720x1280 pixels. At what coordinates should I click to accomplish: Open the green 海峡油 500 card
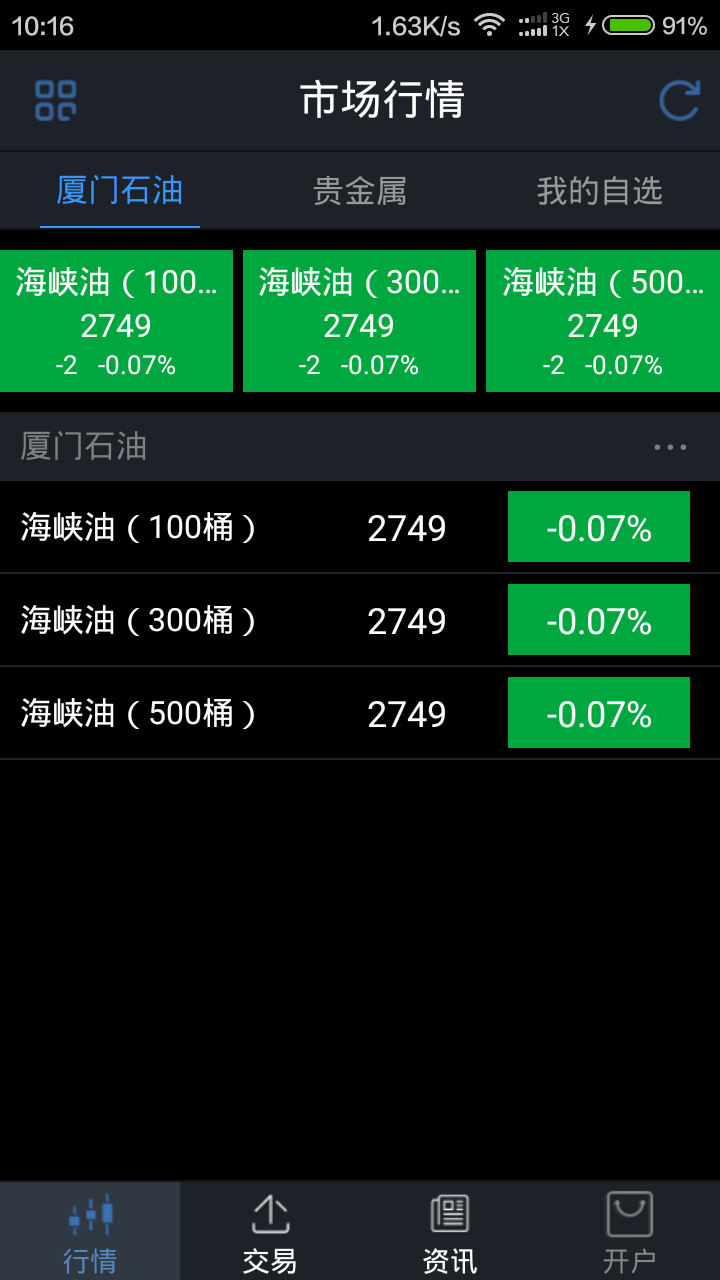click(x=603, y=321)
